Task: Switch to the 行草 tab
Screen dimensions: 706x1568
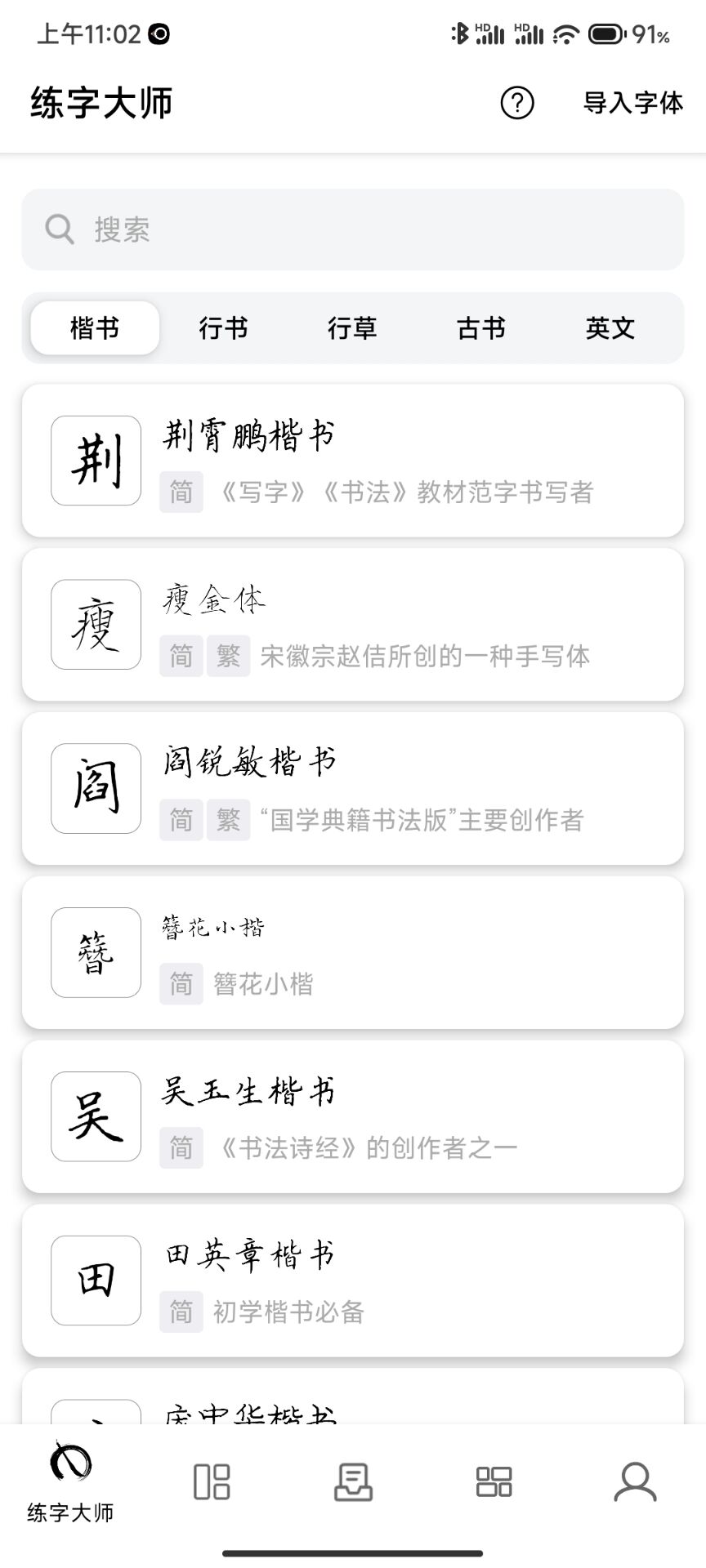Action: point(352,328)
